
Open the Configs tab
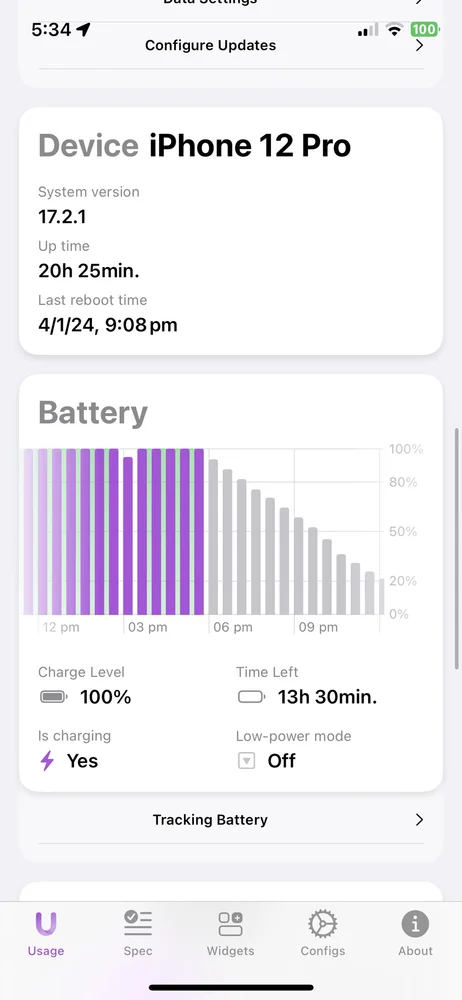323,933
